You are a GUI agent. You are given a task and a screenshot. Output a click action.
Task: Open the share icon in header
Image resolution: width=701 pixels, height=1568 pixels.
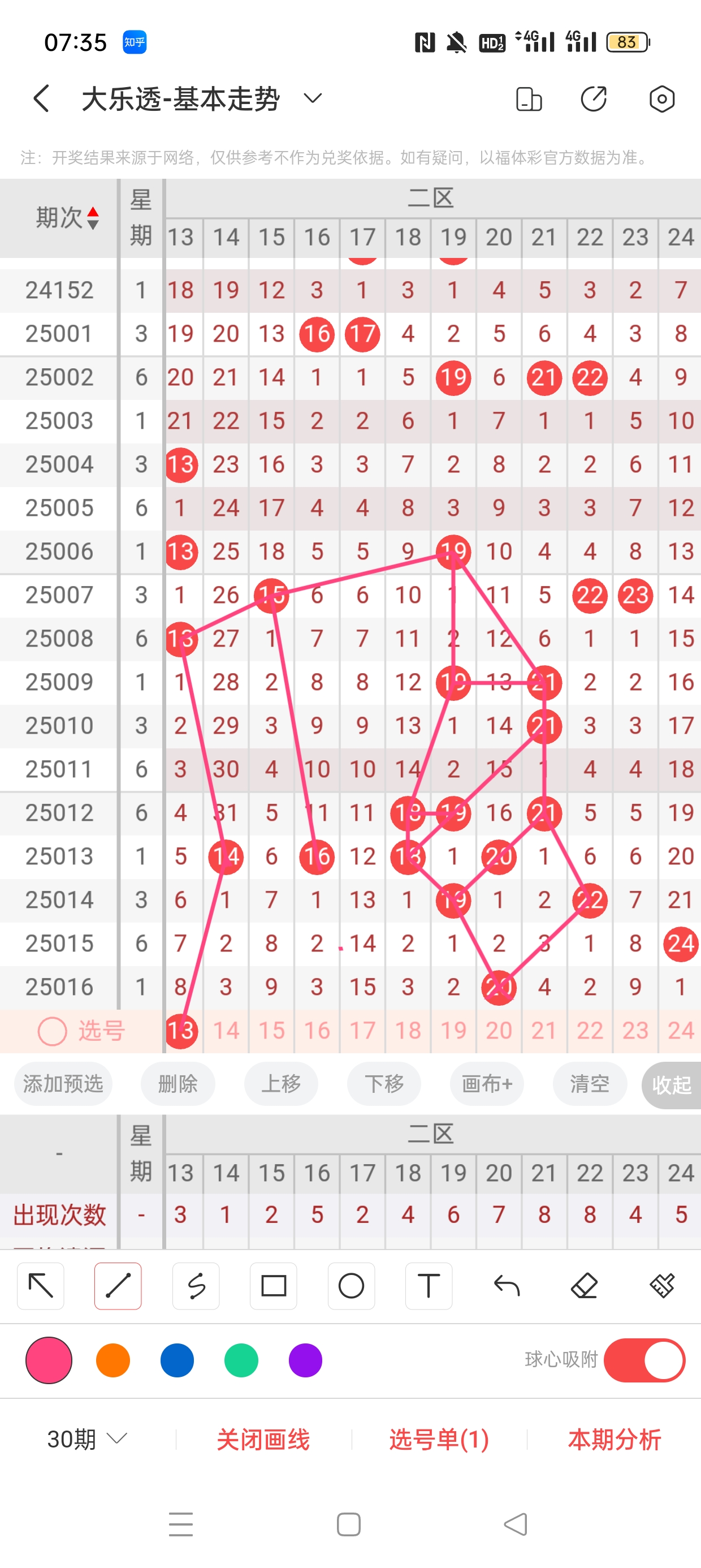(593, 98)
